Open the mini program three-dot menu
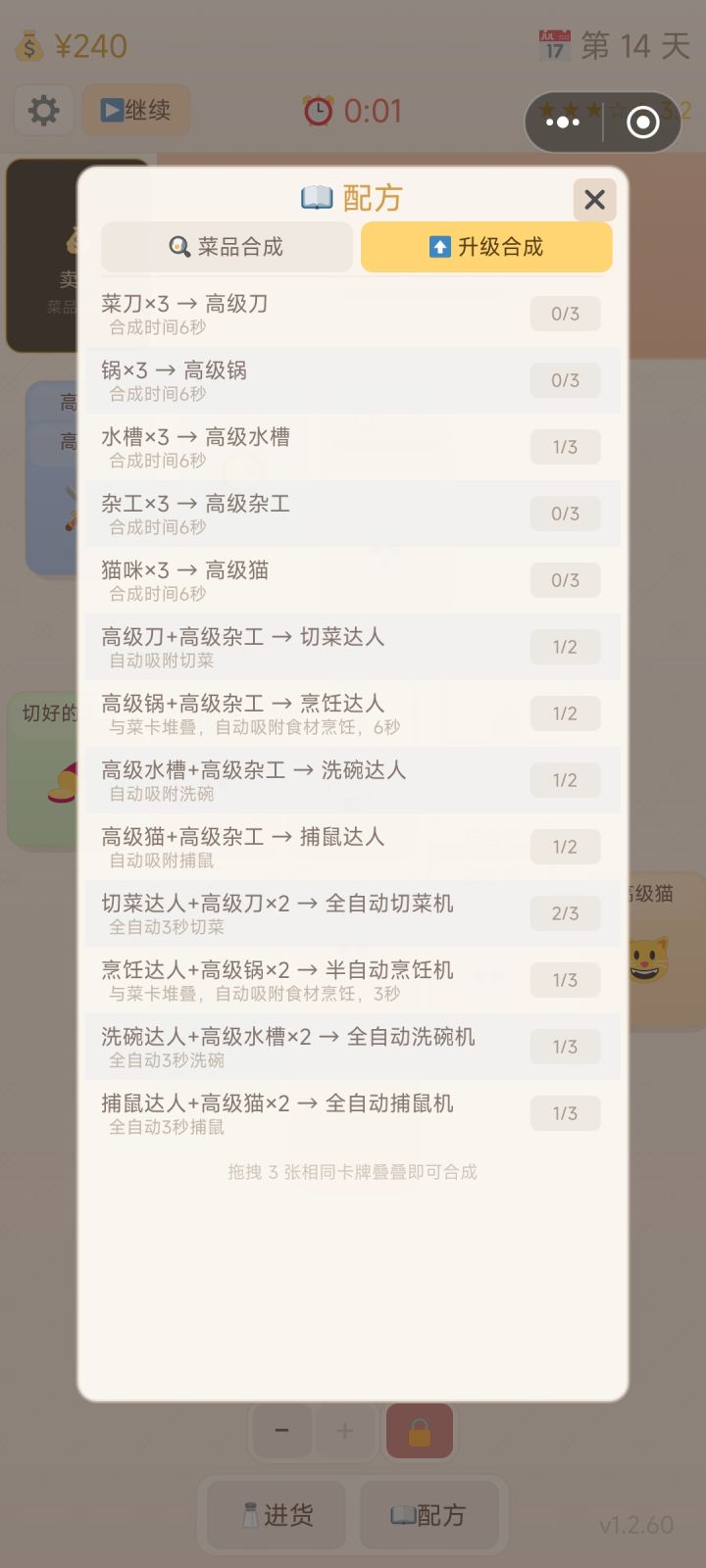706x1568 pixels. pos(562,121)
